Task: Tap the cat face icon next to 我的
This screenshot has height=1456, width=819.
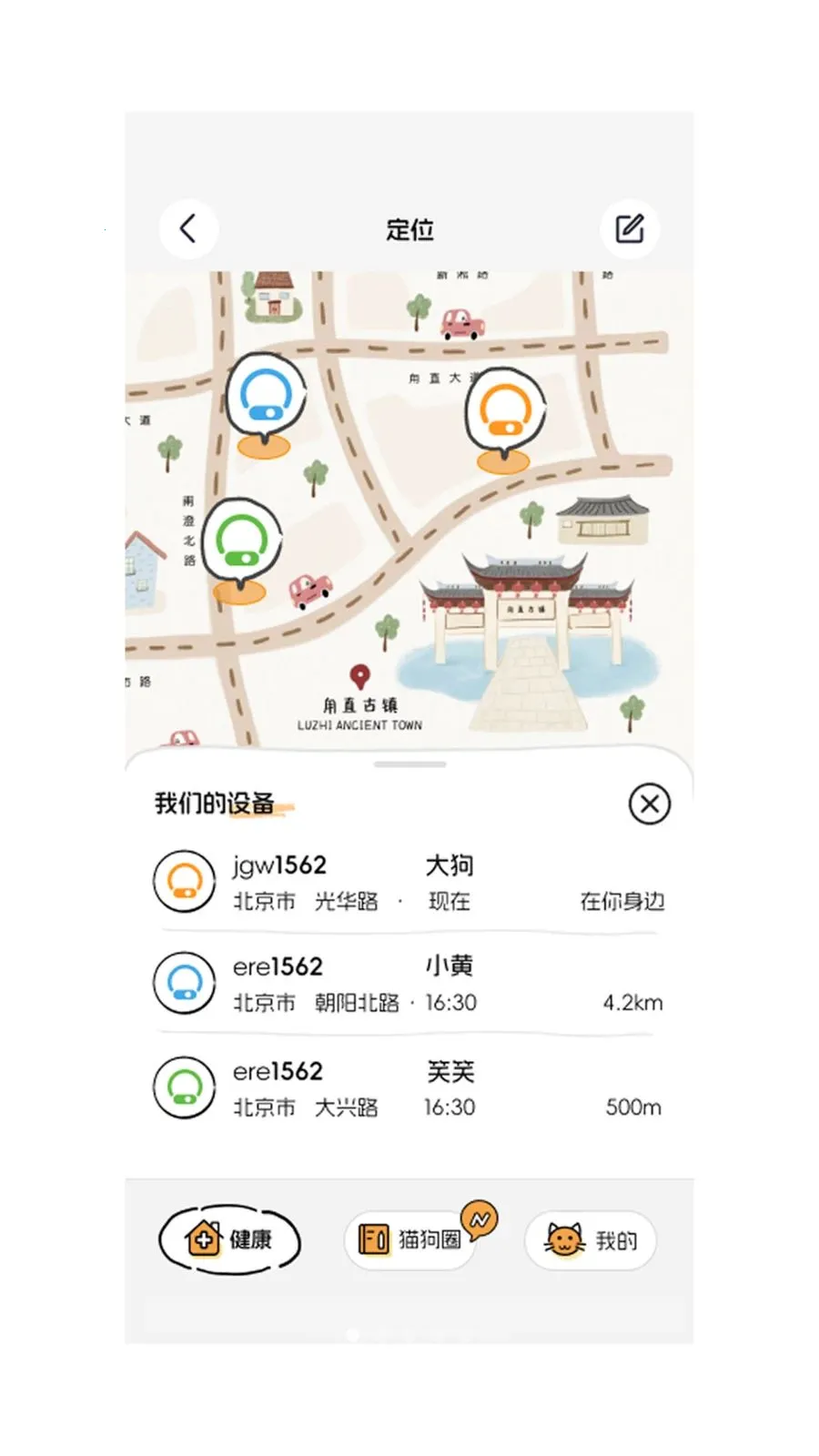Action: (x=565, y=1239)
